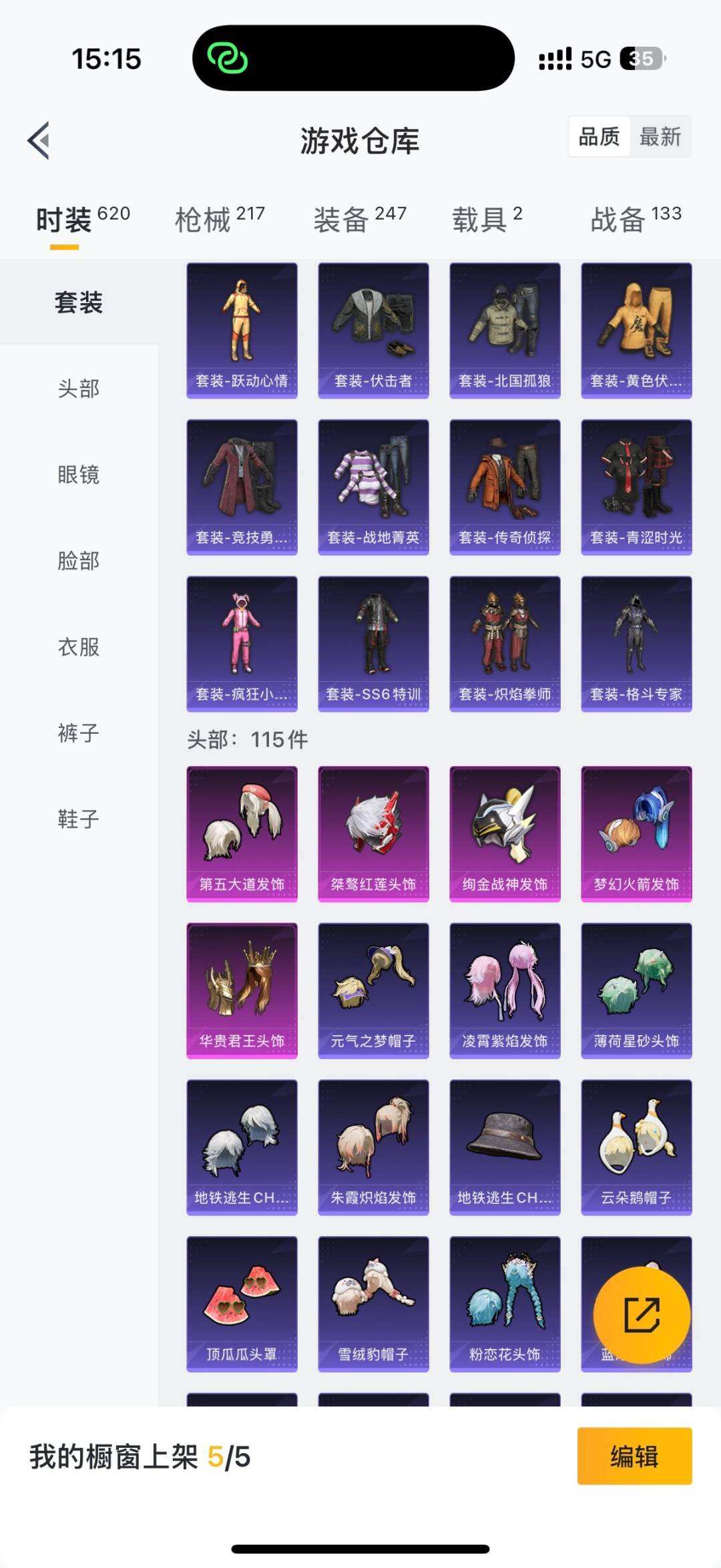
Task: Open the 载具 tab
Action: click(487, 220)
